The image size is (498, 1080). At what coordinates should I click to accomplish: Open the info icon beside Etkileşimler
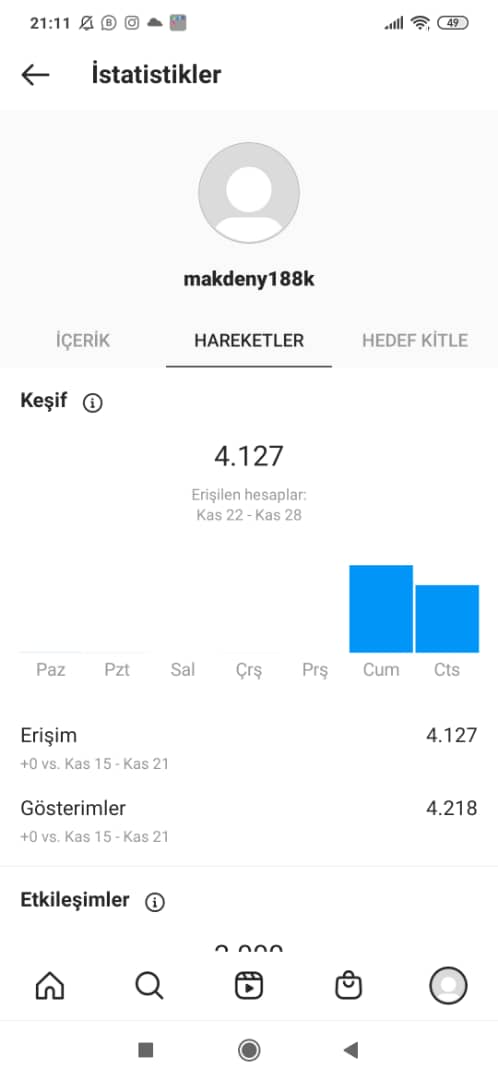[x=155, y=902]
